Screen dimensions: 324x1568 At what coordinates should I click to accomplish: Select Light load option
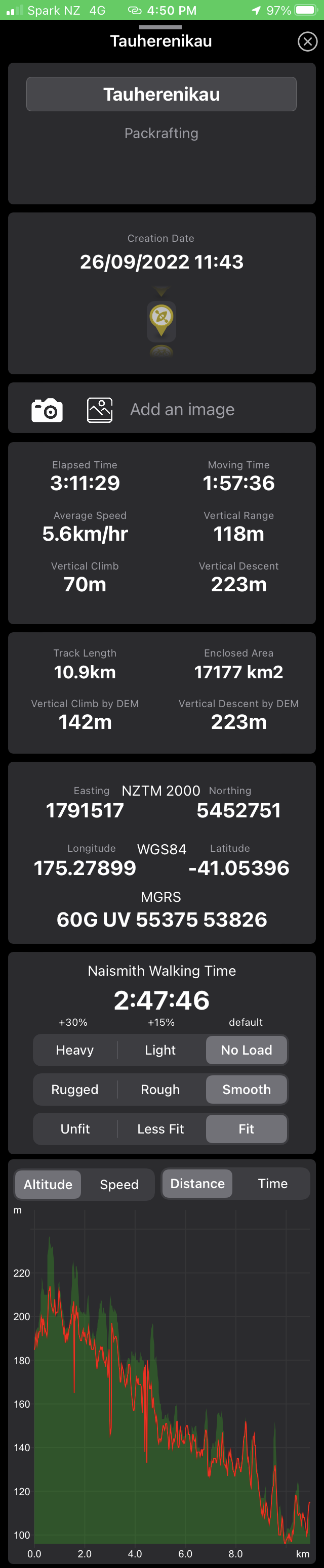click(160, 1050)
